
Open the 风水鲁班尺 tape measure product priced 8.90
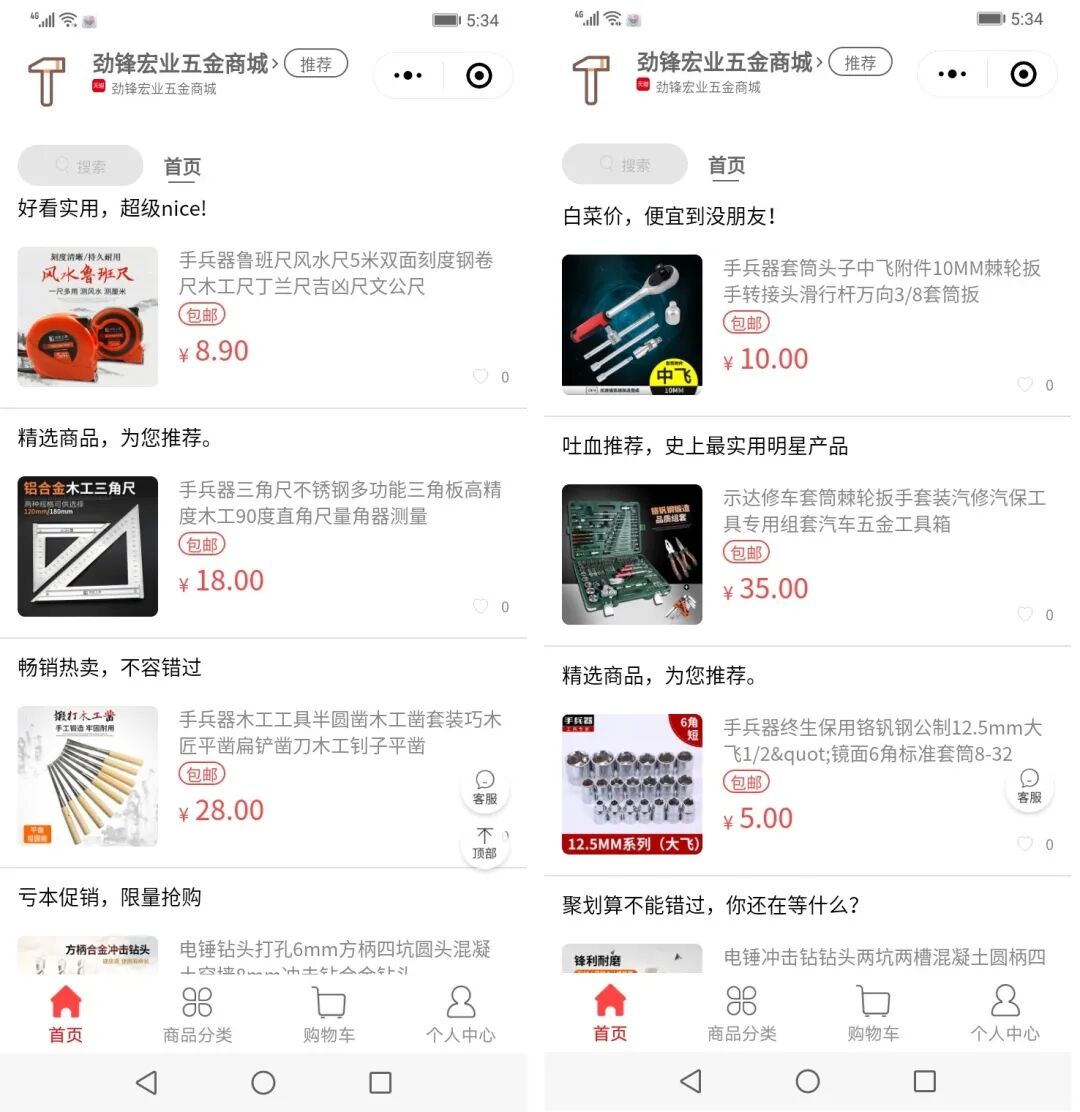tap(263, 316)
